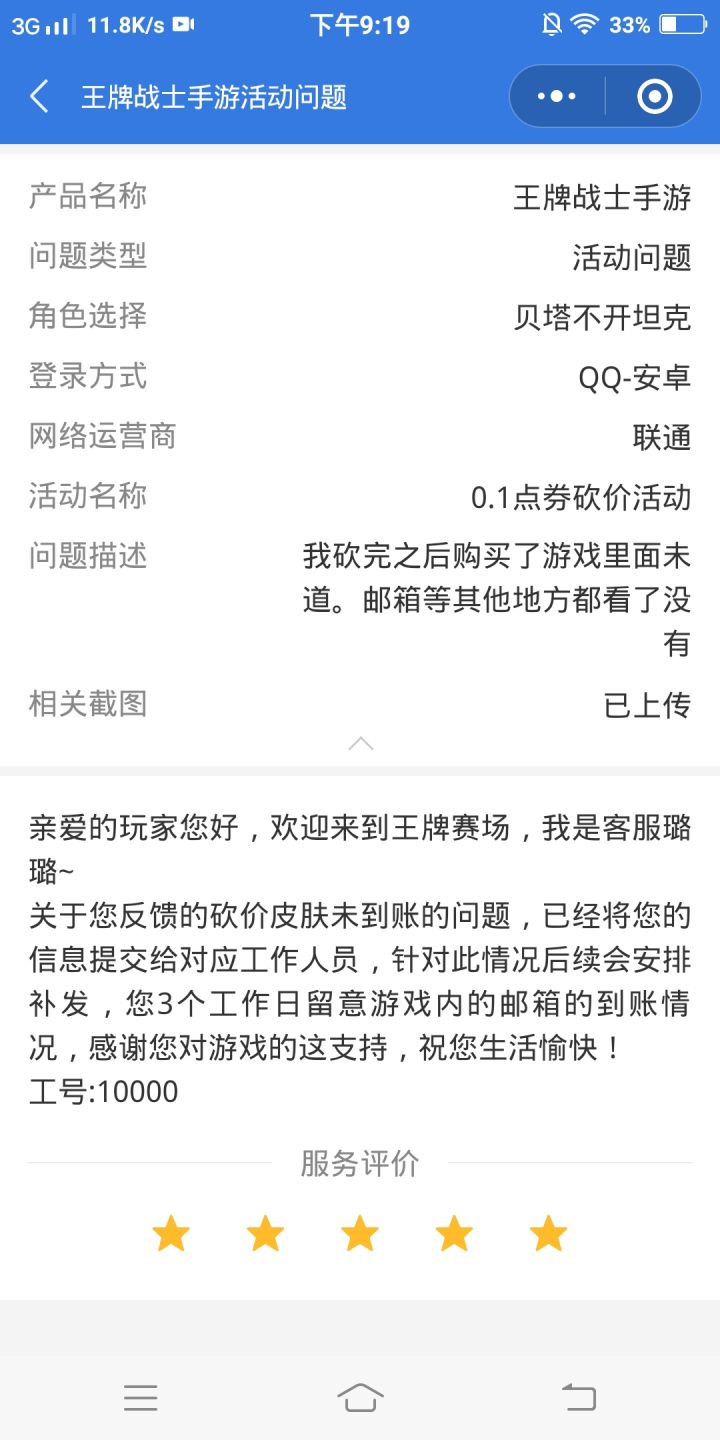Open the mini program three-dot menu
720x1440 pixels.
pos(557,96)
